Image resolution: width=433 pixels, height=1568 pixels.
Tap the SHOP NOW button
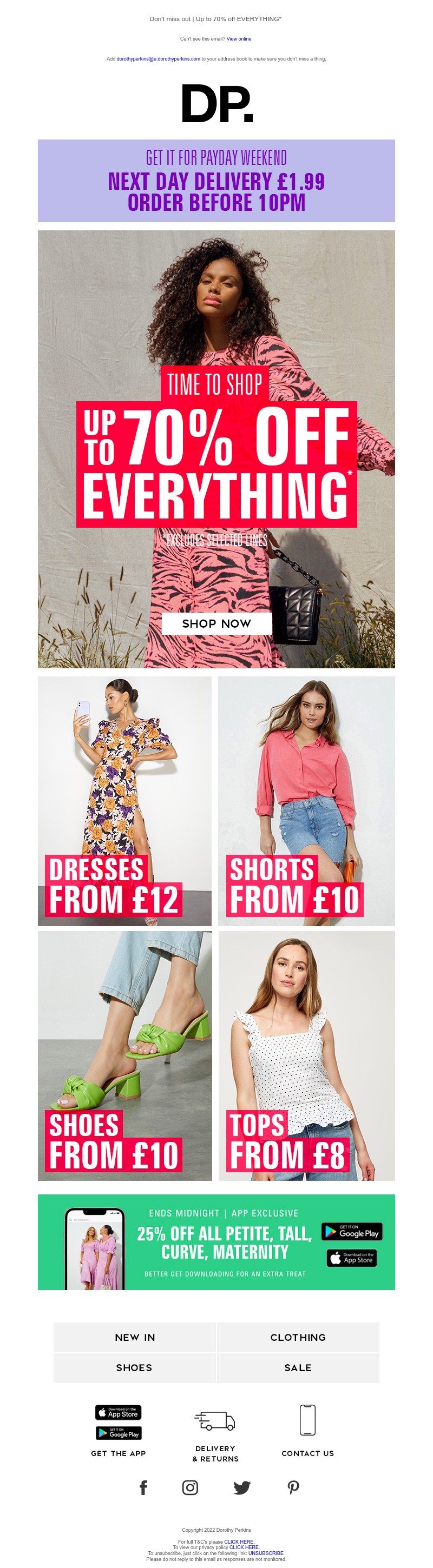(216, 623)
